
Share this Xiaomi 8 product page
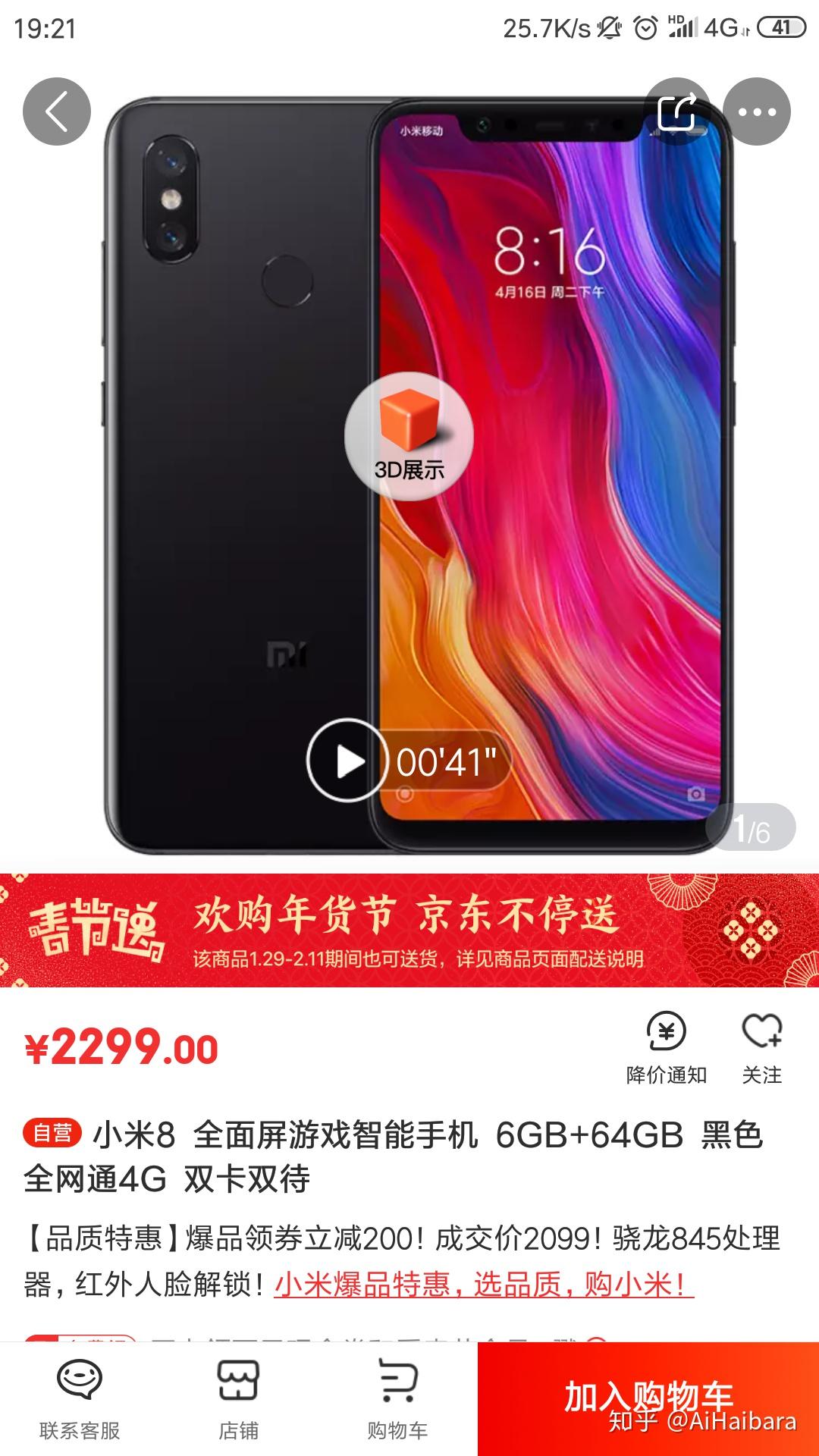point(677,111)
